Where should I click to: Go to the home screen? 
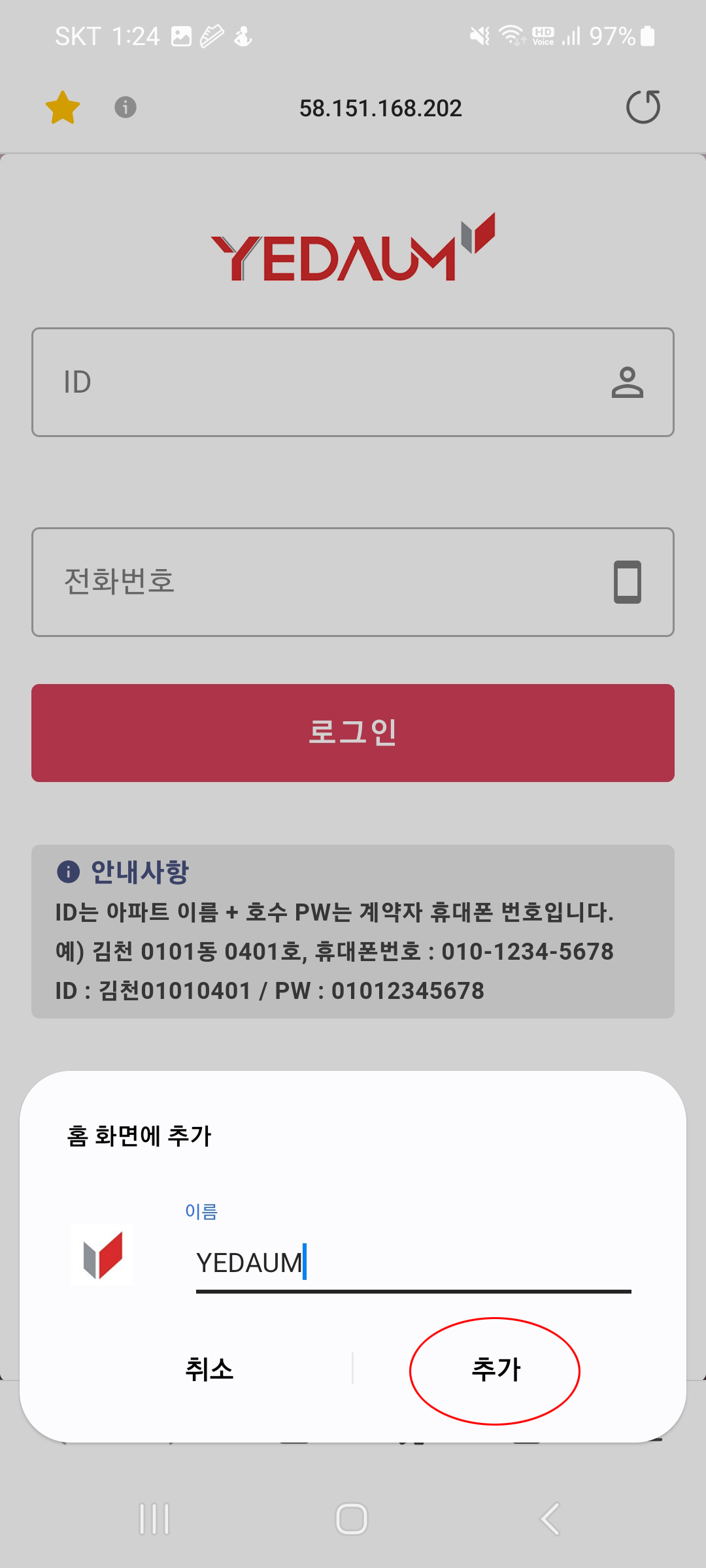pyautogui.click(x=352, y=1518)
